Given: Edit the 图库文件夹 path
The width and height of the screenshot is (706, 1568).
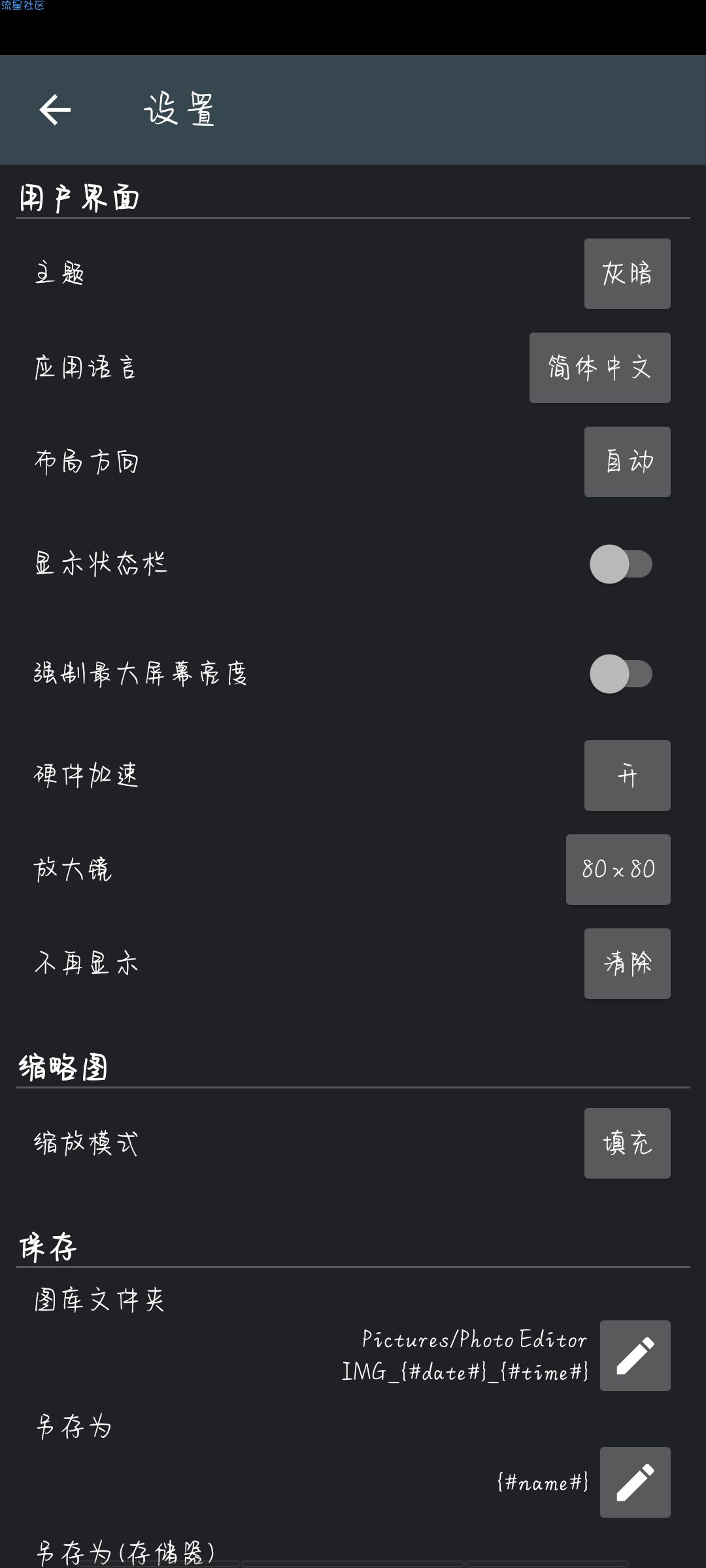Looking at the screenshot, I should 635,1356.
